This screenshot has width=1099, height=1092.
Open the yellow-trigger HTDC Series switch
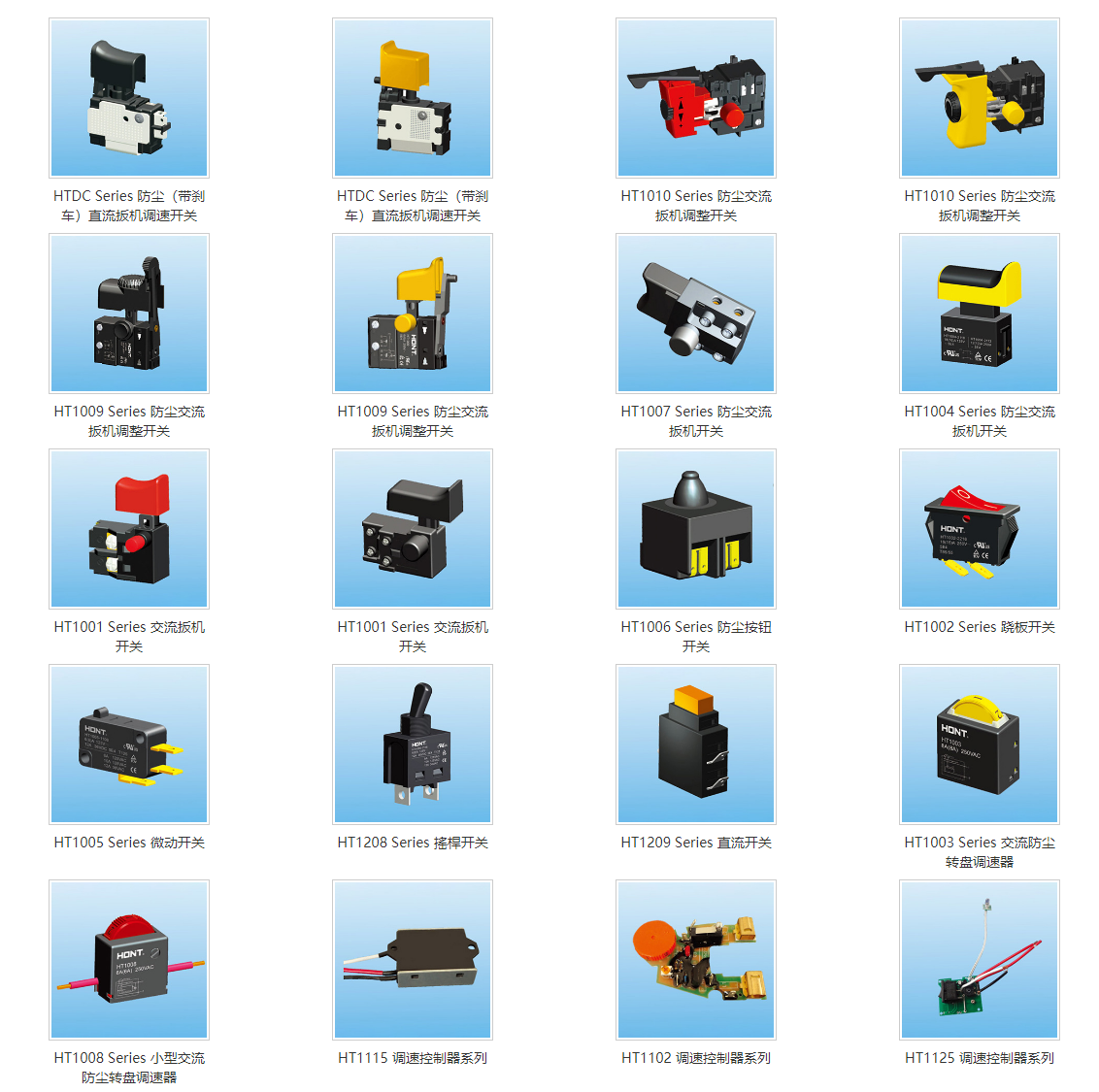click(x=413, y=98)
